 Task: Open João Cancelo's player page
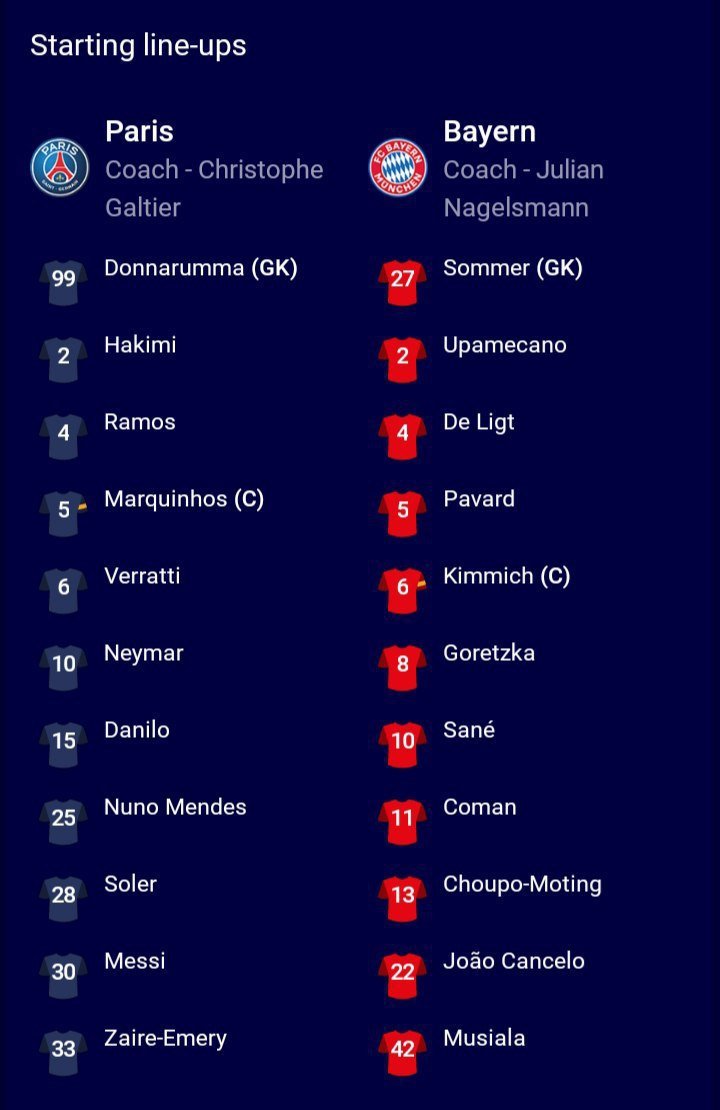pyautogui.click(x=513, y=961)
